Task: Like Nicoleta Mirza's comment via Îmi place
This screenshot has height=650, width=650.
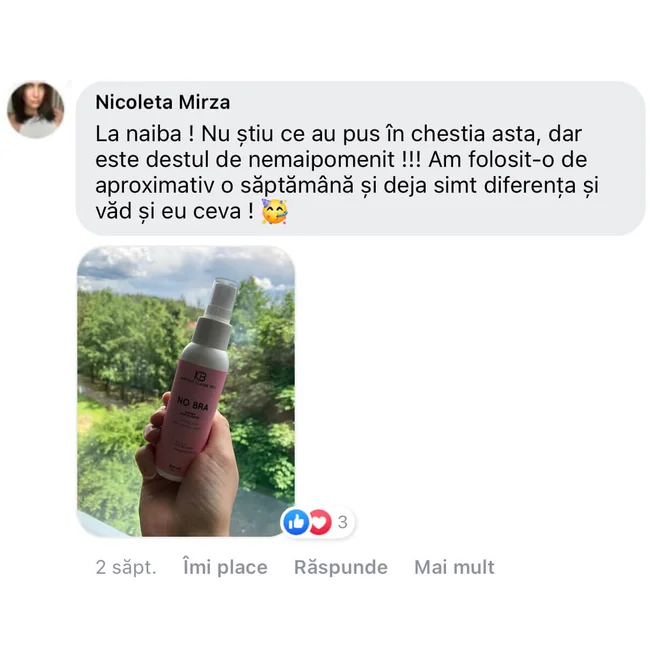Action: [225, 567]
